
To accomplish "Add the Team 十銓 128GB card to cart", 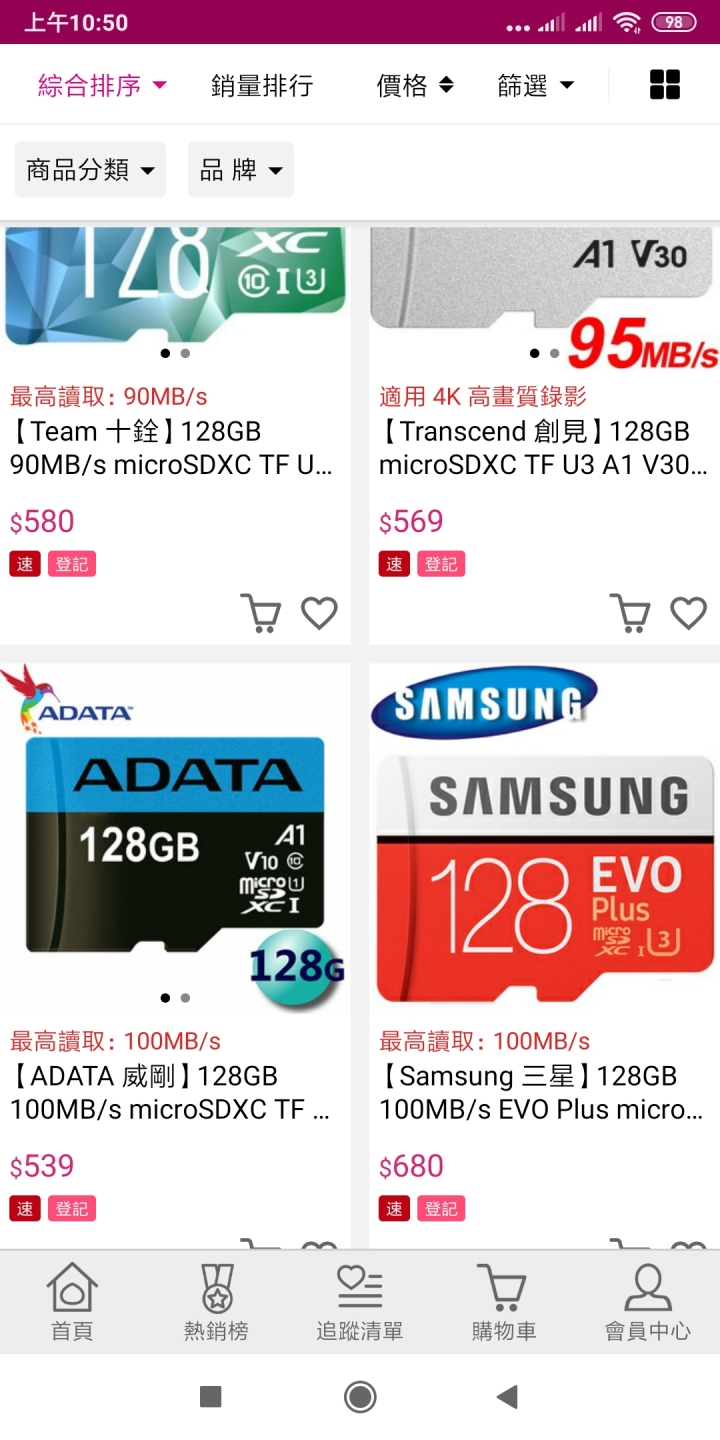I will [261, 613].
